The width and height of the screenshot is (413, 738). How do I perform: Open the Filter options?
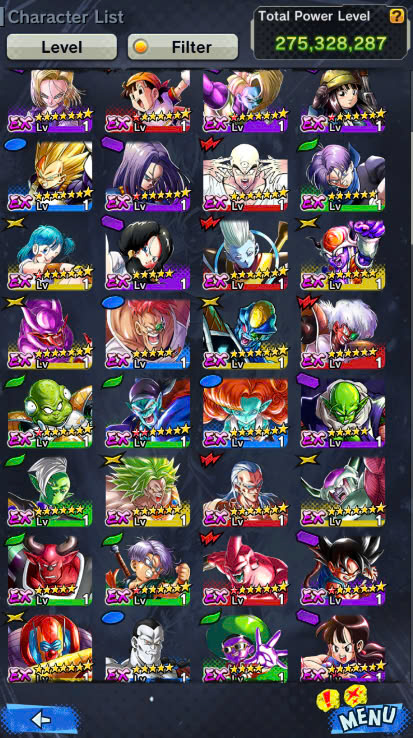(x=183, y=47)
